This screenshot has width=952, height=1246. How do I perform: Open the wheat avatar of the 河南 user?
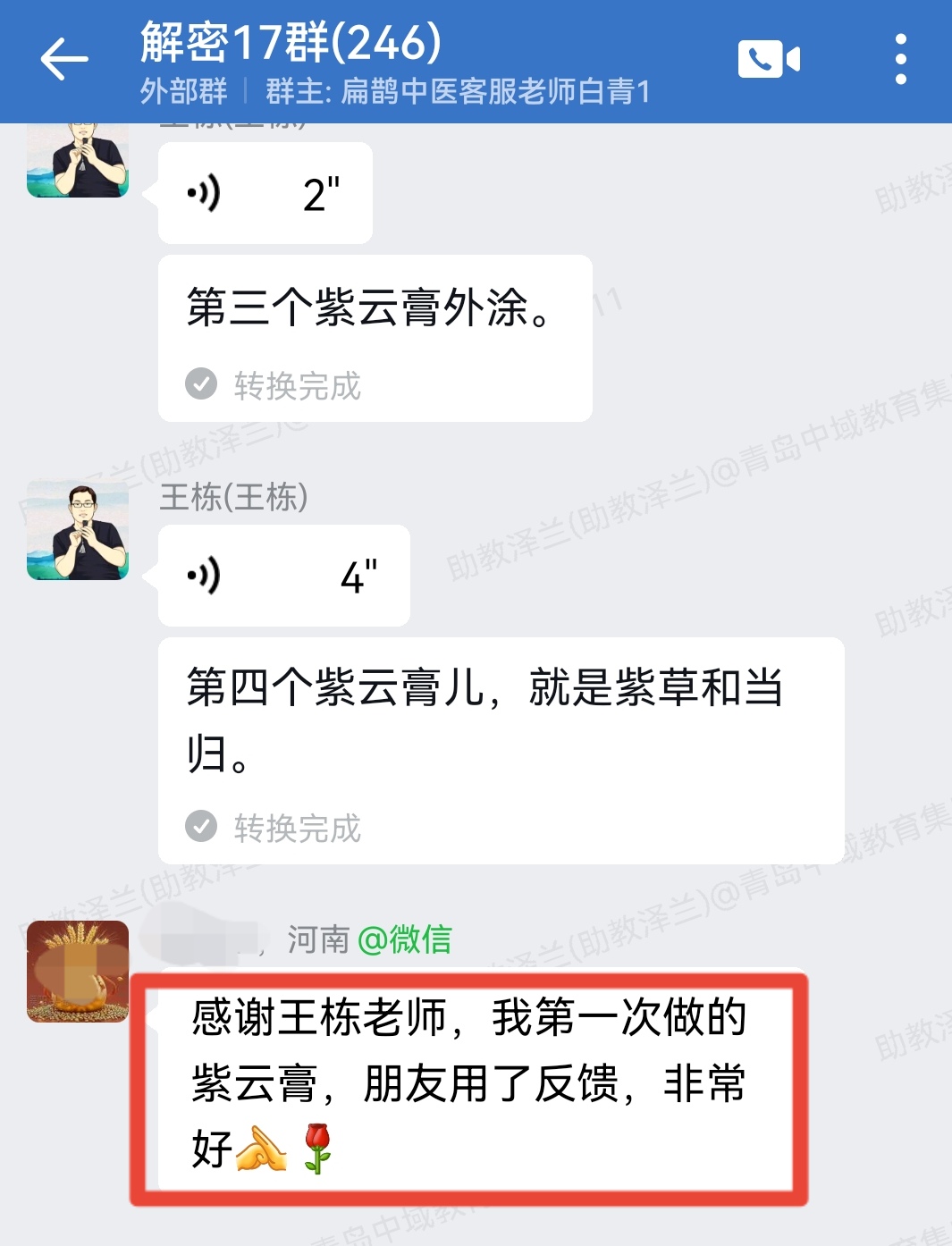tap(78, 972)
